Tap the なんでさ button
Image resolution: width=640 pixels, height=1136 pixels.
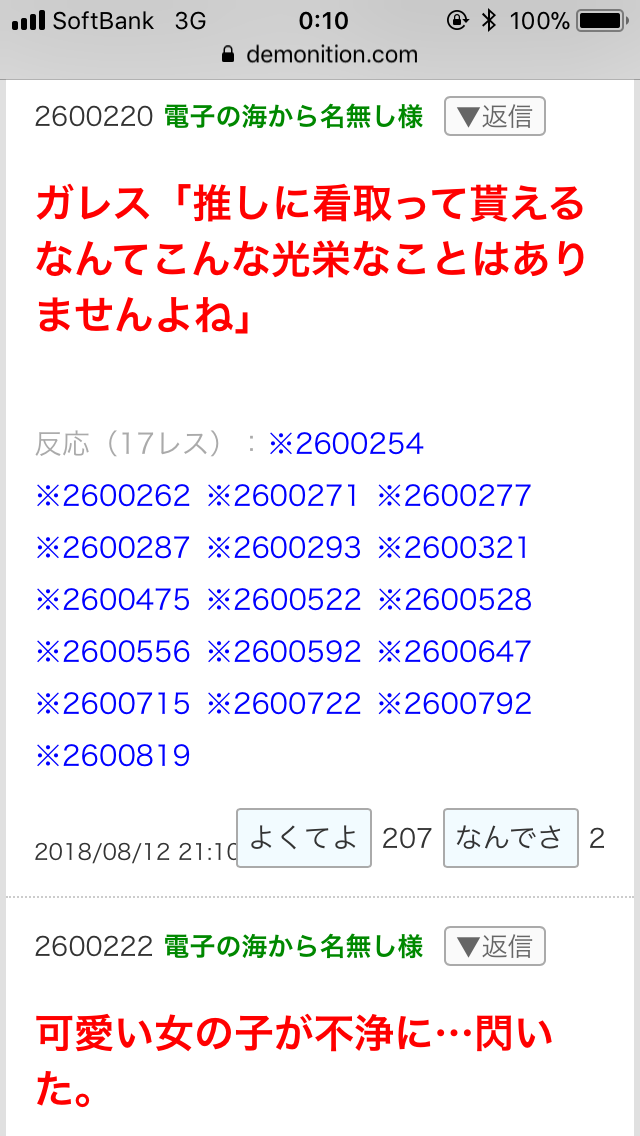(x=510, y=837)
